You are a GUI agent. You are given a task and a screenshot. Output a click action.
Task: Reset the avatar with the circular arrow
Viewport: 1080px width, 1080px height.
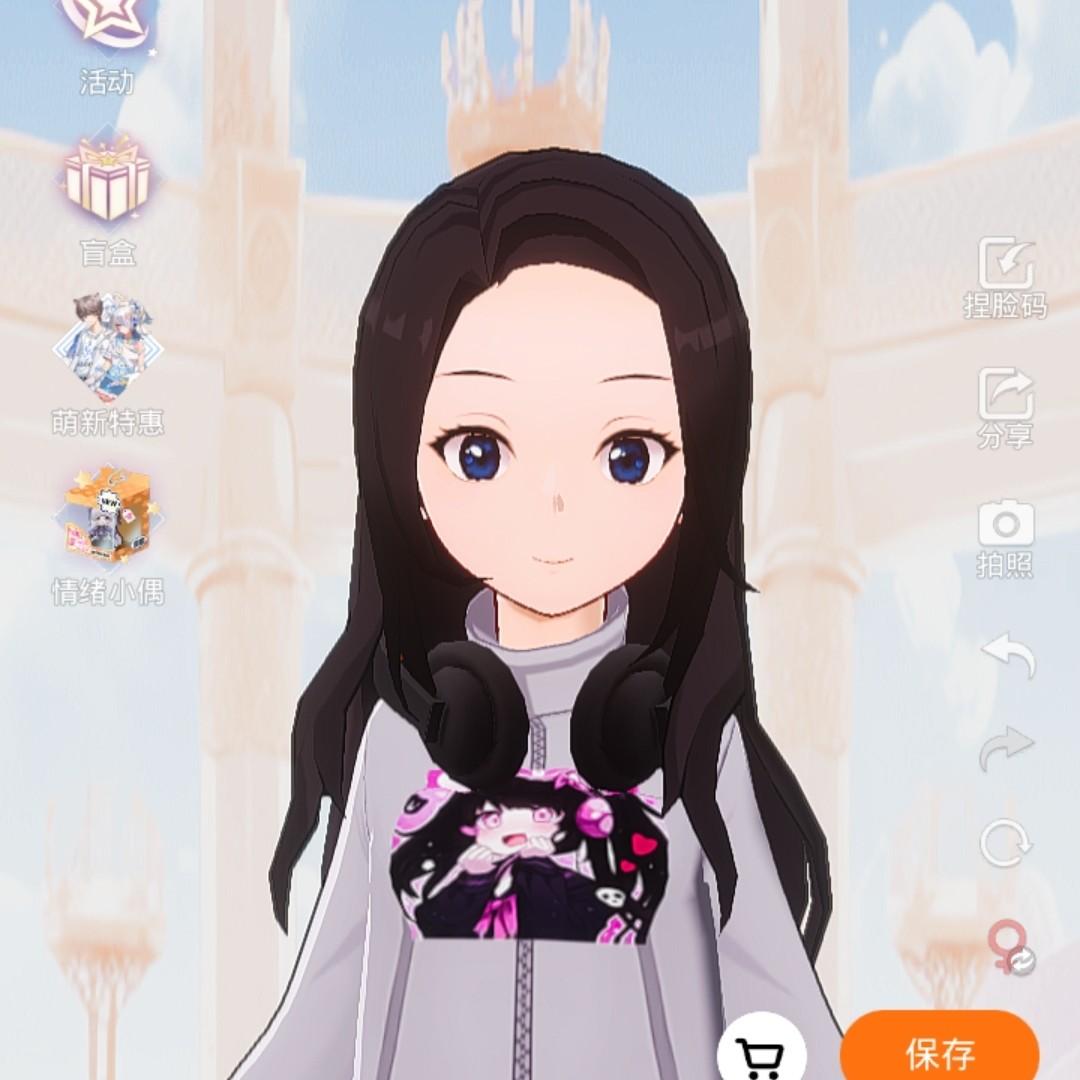[1005, 843]
